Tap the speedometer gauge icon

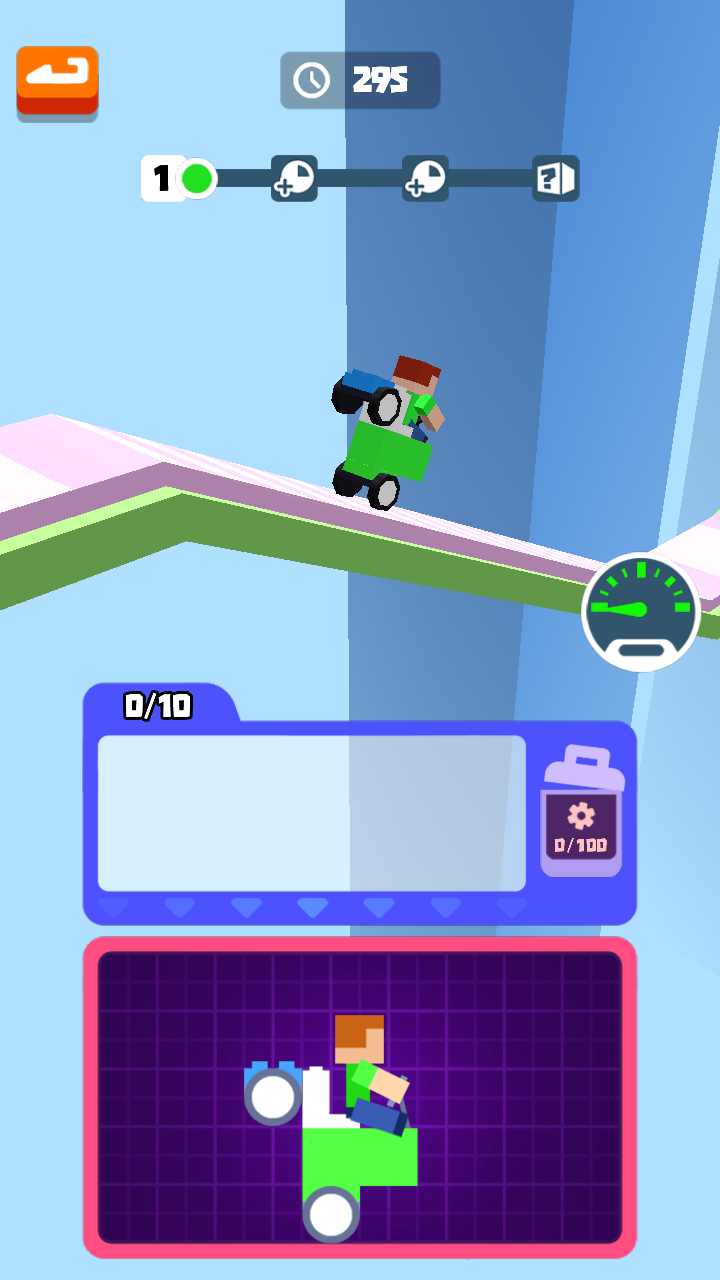(x=640, y=610)
